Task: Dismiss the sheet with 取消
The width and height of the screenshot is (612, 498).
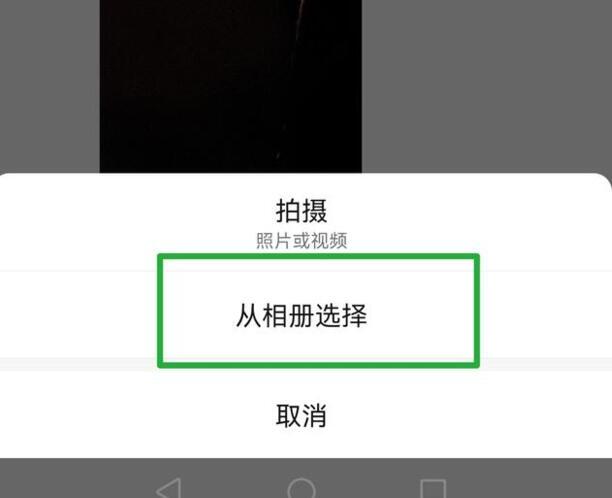Action: point(301,415)
